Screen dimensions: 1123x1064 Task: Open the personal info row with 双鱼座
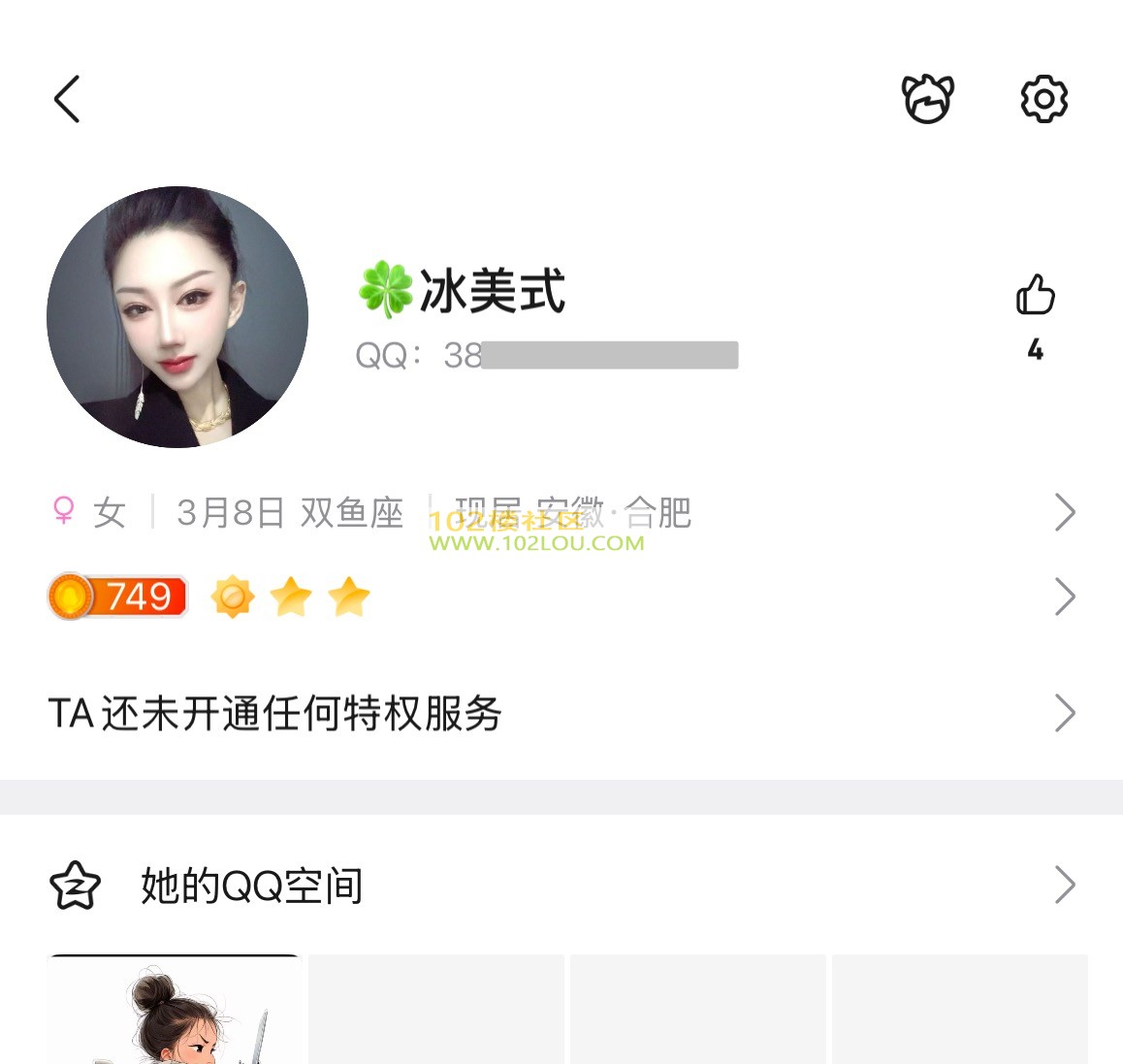[x=562, y=512]
